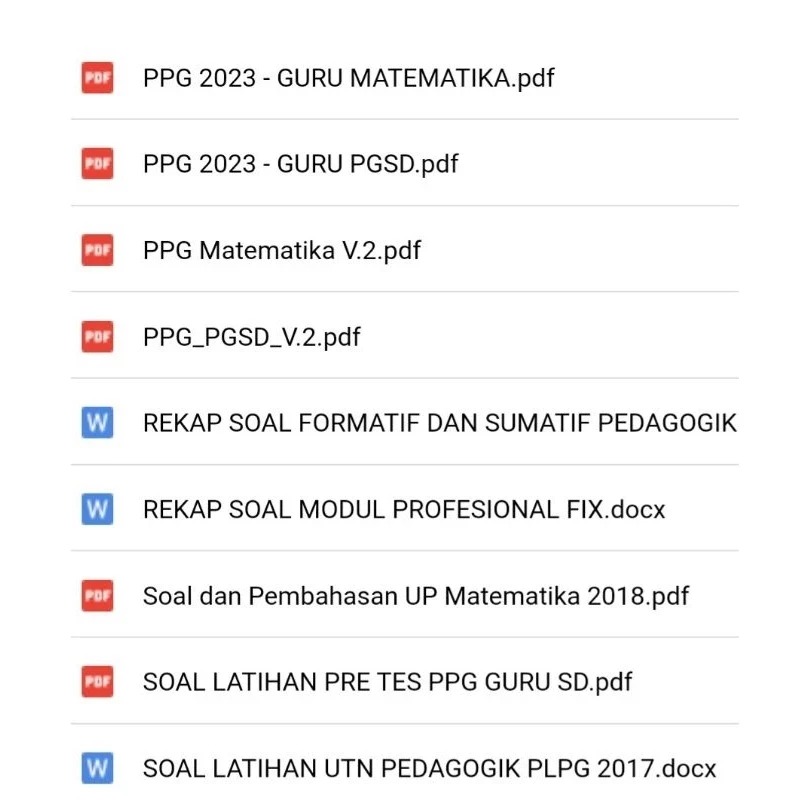Open PPG 2023 - GURU PGSD.pdf file
This screenshot has width=800, height=800.
tap(300, 164)
